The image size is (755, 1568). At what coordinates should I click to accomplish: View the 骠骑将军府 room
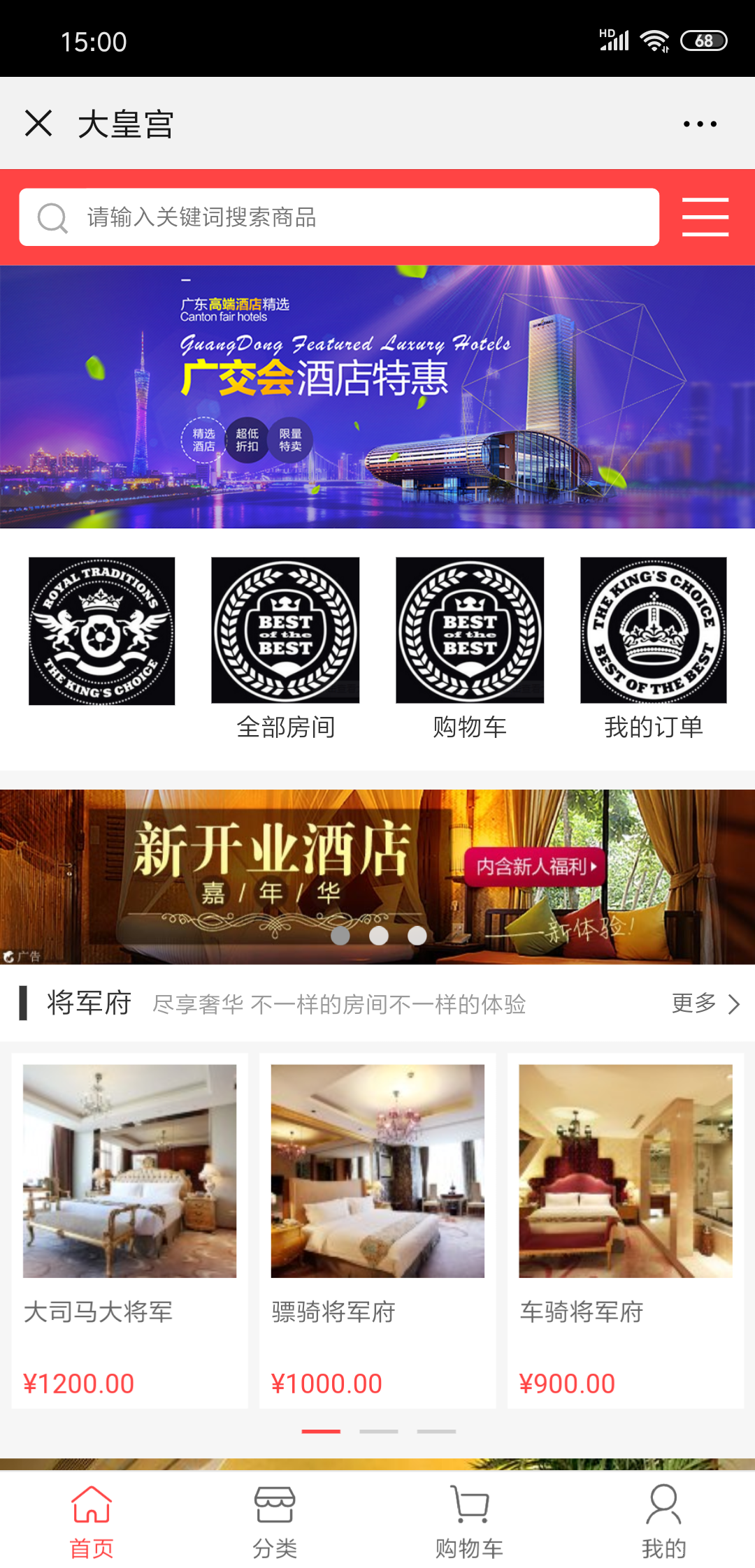click(x=377, y=1230)
